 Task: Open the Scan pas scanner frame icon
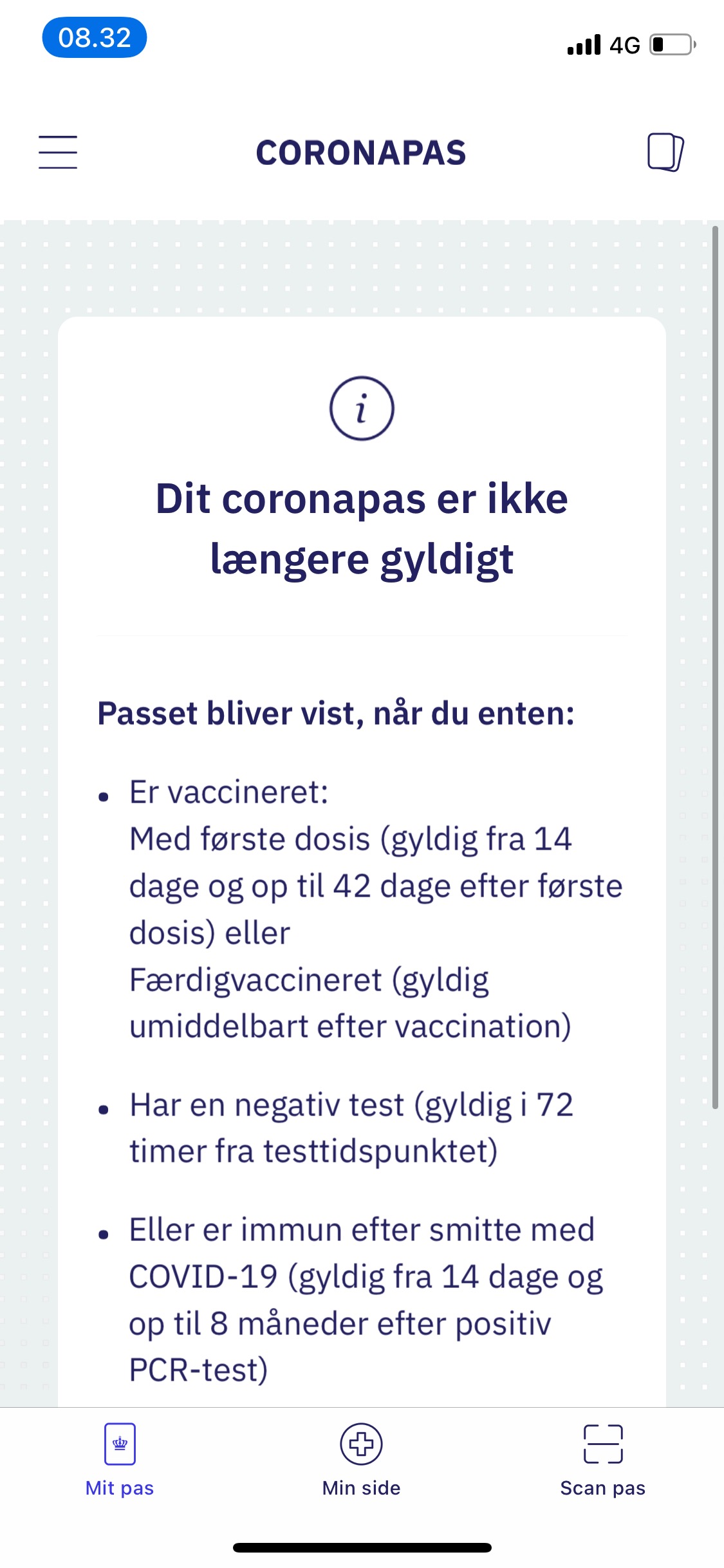click(x=603, y=1445)
